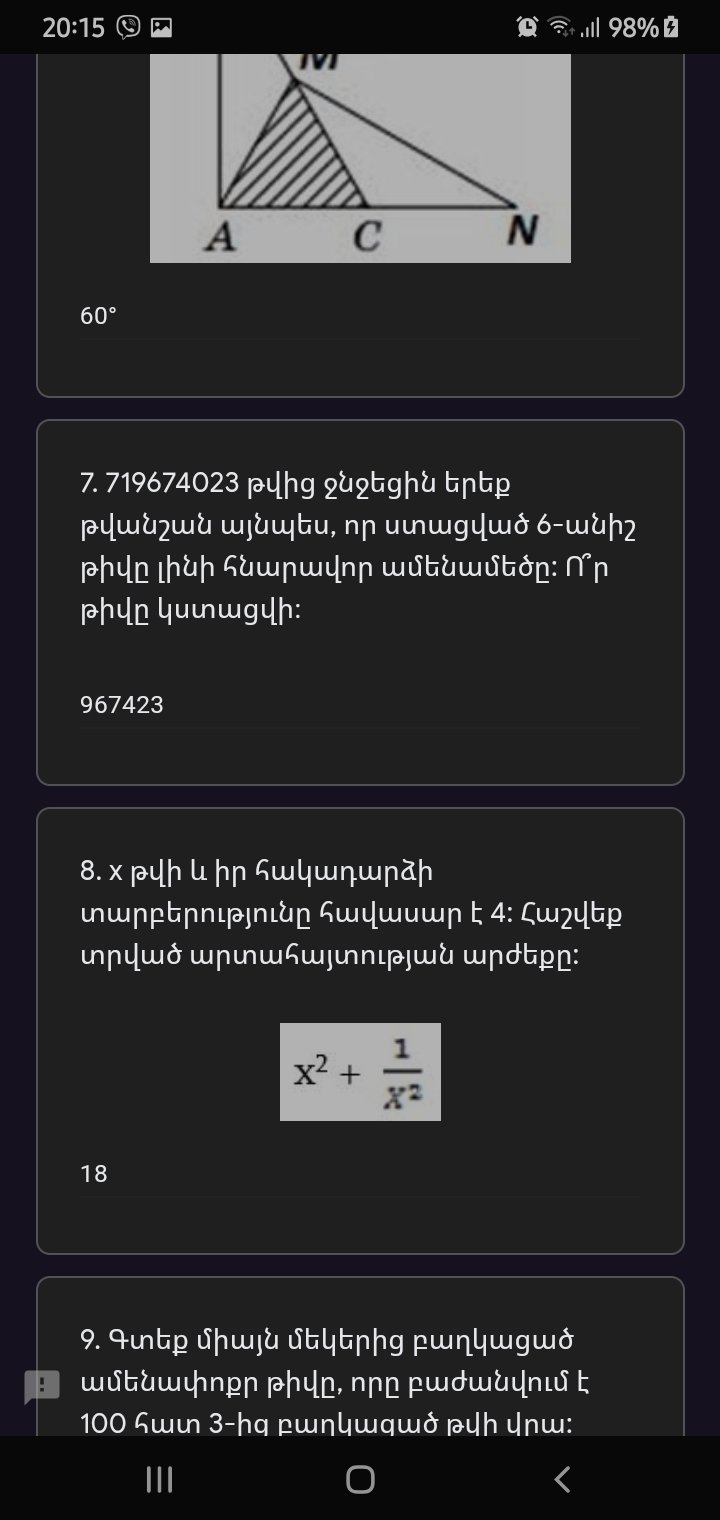Tap the answer field showing 967423
Viewport: 720px width, 1520px height.
click(360, 705)
